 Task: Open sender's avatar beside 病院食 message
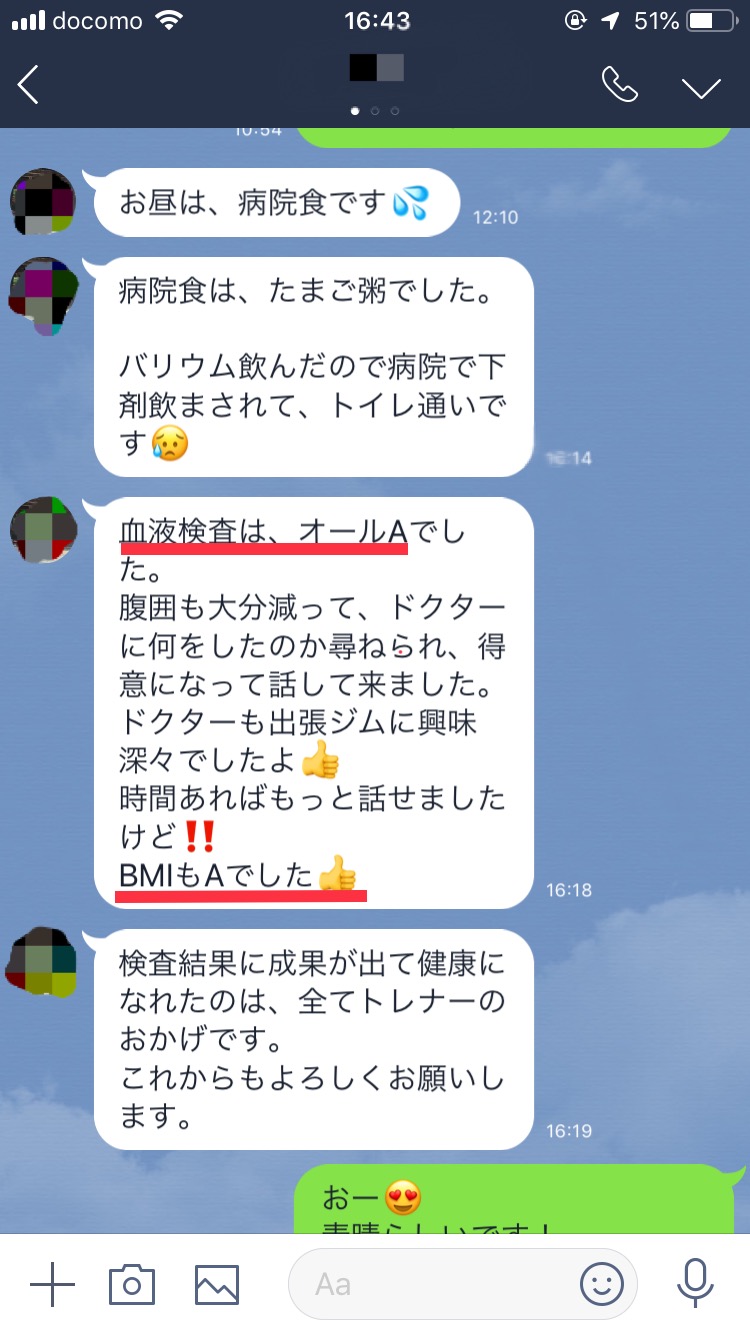43,296
